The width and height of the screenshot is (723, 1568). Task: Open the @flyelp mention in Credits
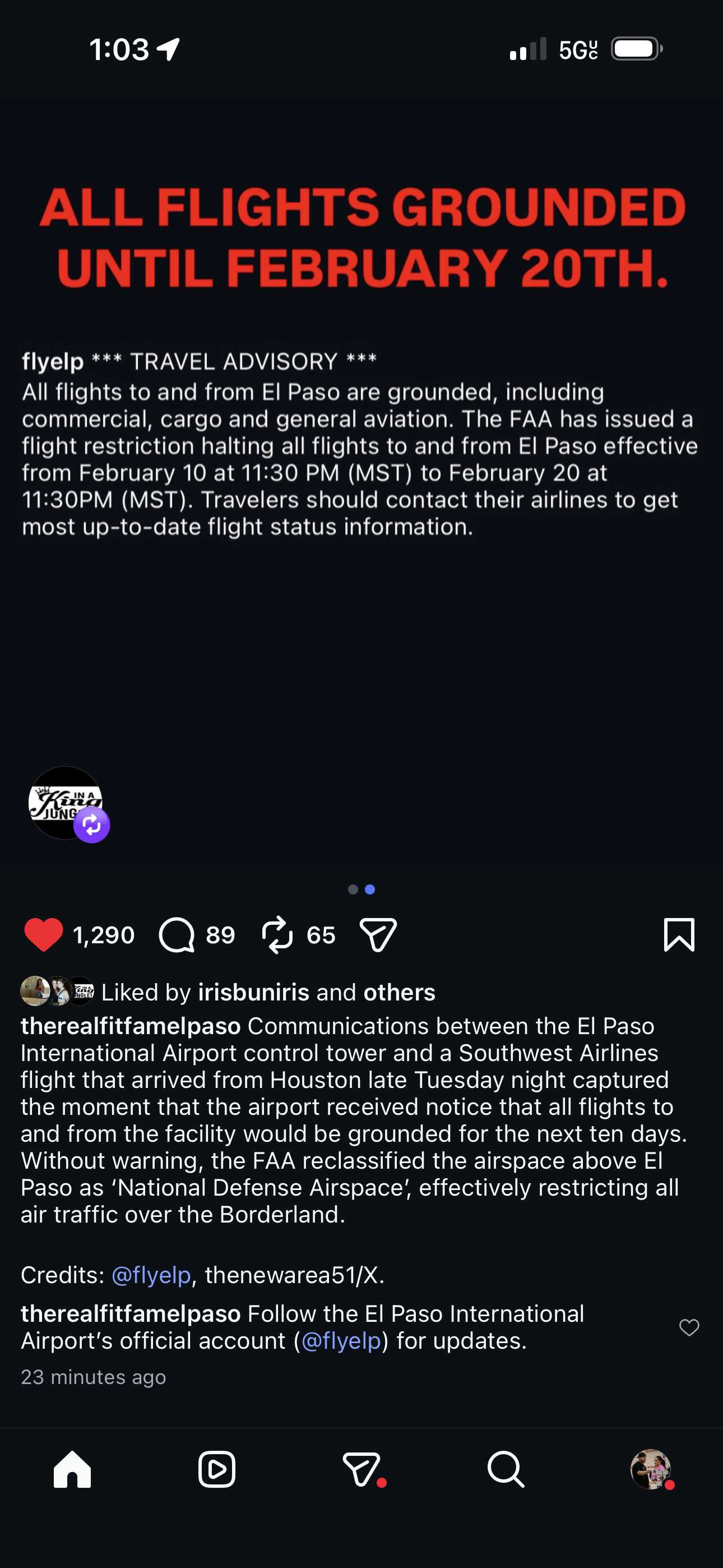(151, 1275)
